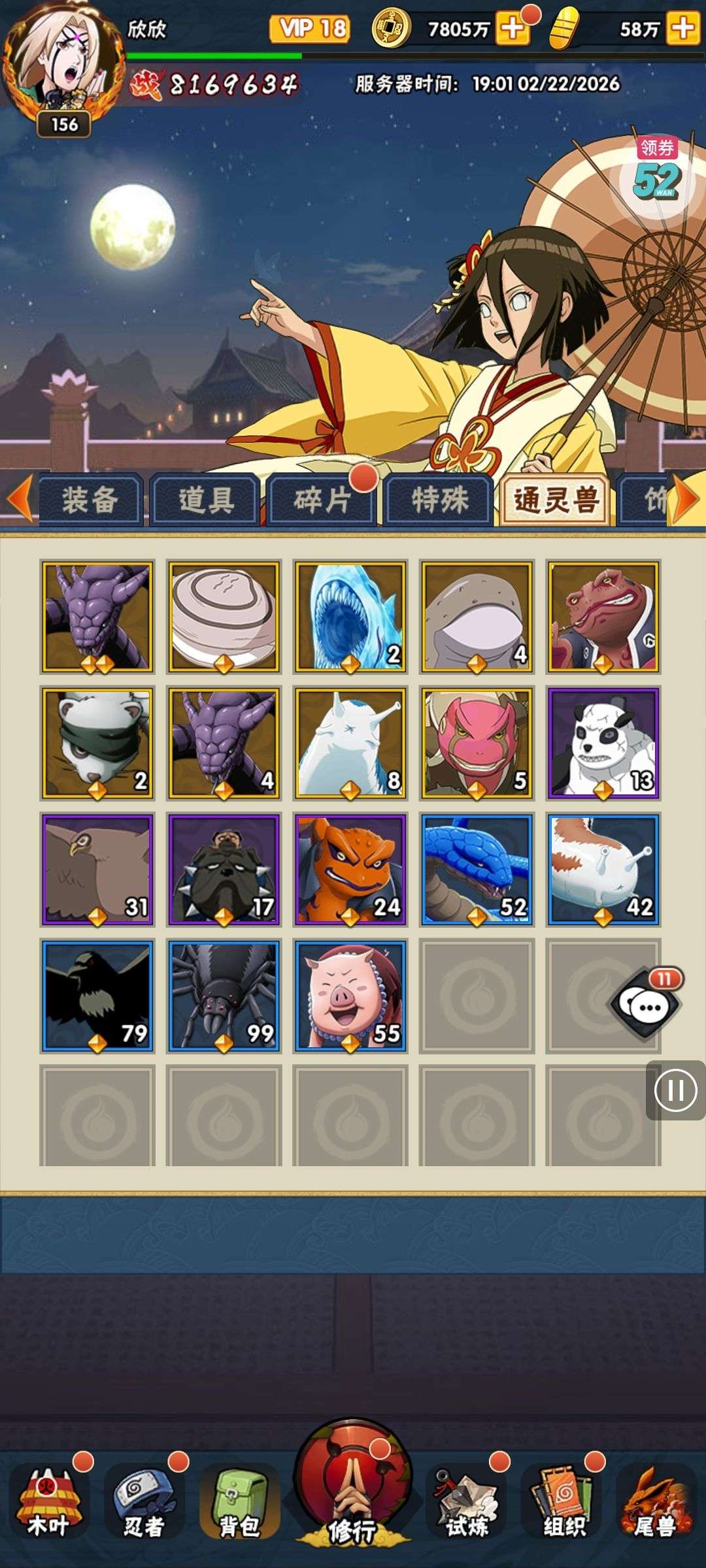
Task: Open the 试炼 section
Action: (x=467, y=1503)
